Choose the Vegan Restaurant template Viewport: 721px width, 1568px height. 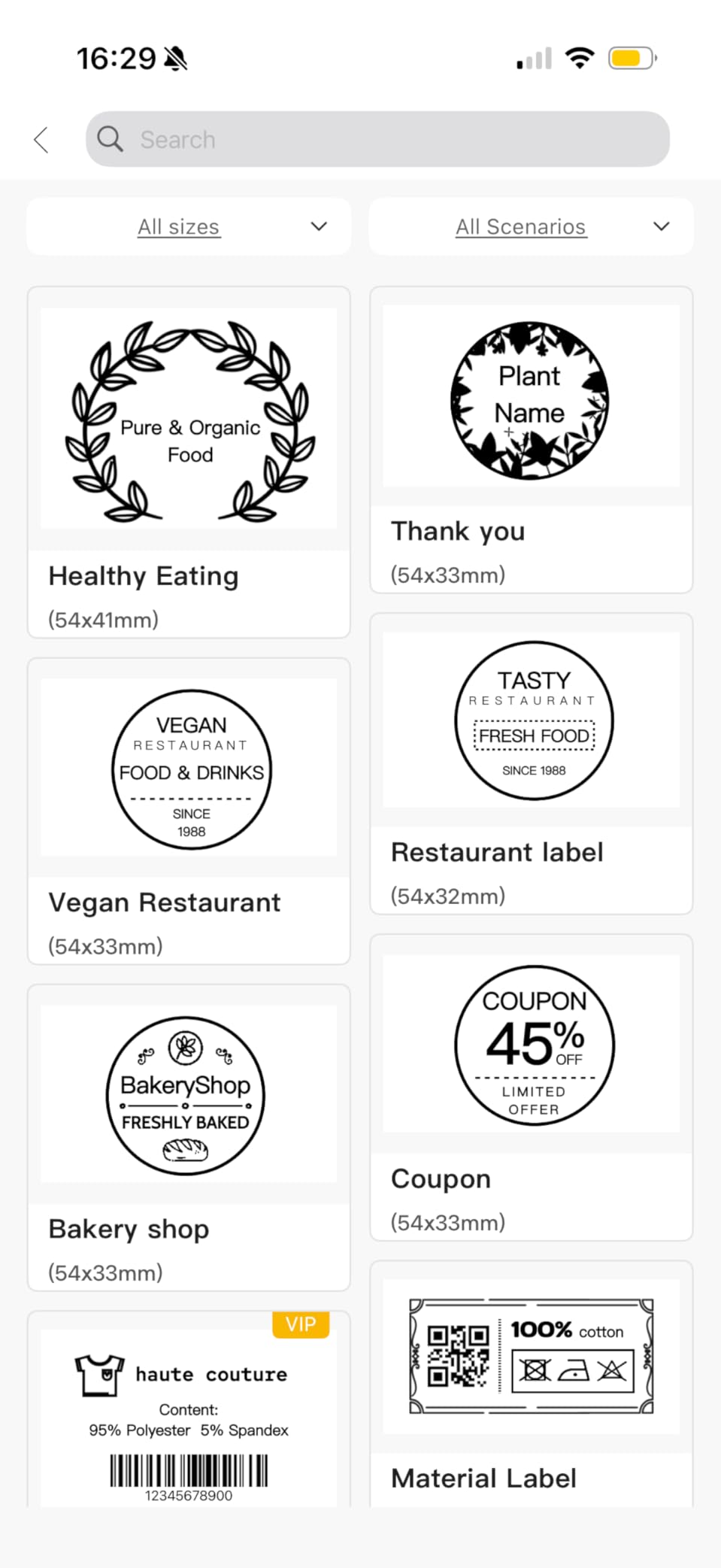pyautogui.click(x=189, y=811)
